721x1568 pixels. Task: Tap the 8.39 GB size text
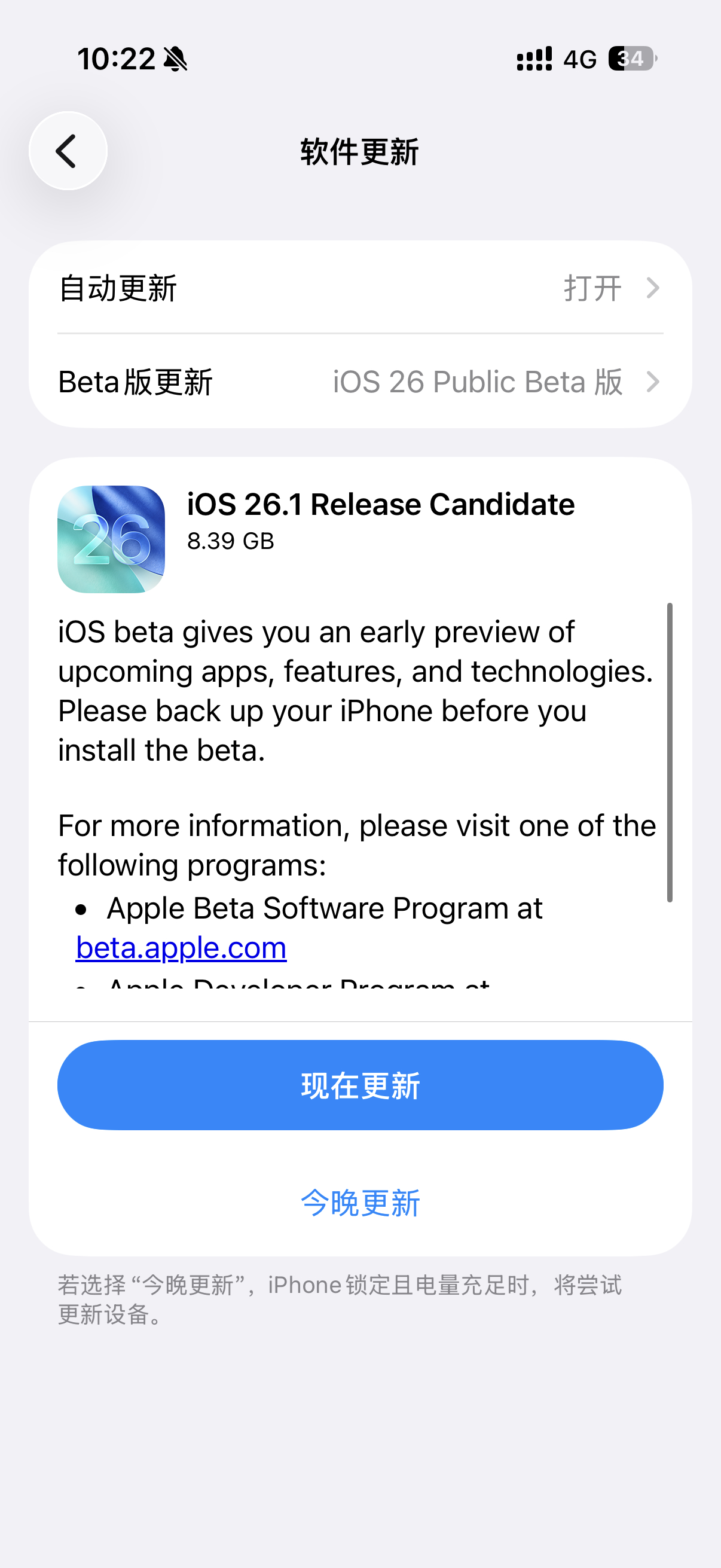pyautogui.click(x=231, y=542)
